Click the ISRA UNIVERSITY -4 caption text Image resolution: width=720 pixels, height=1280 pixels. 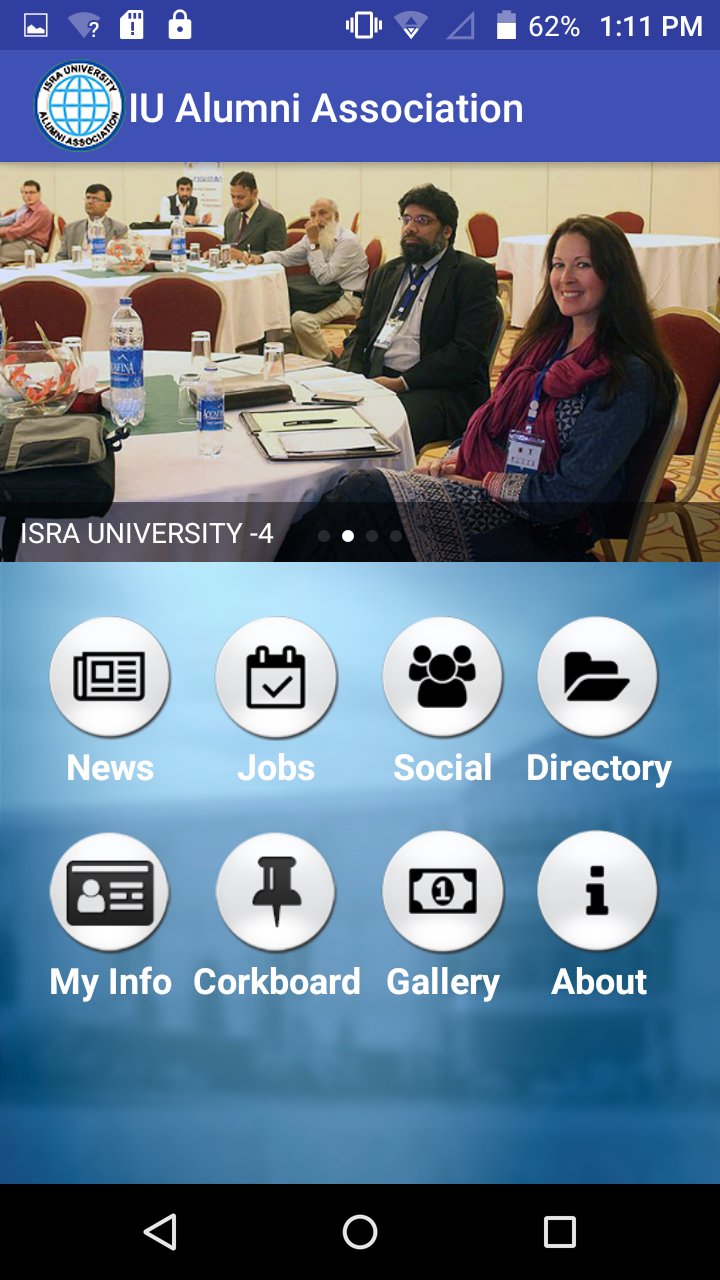tap(146, 532)
